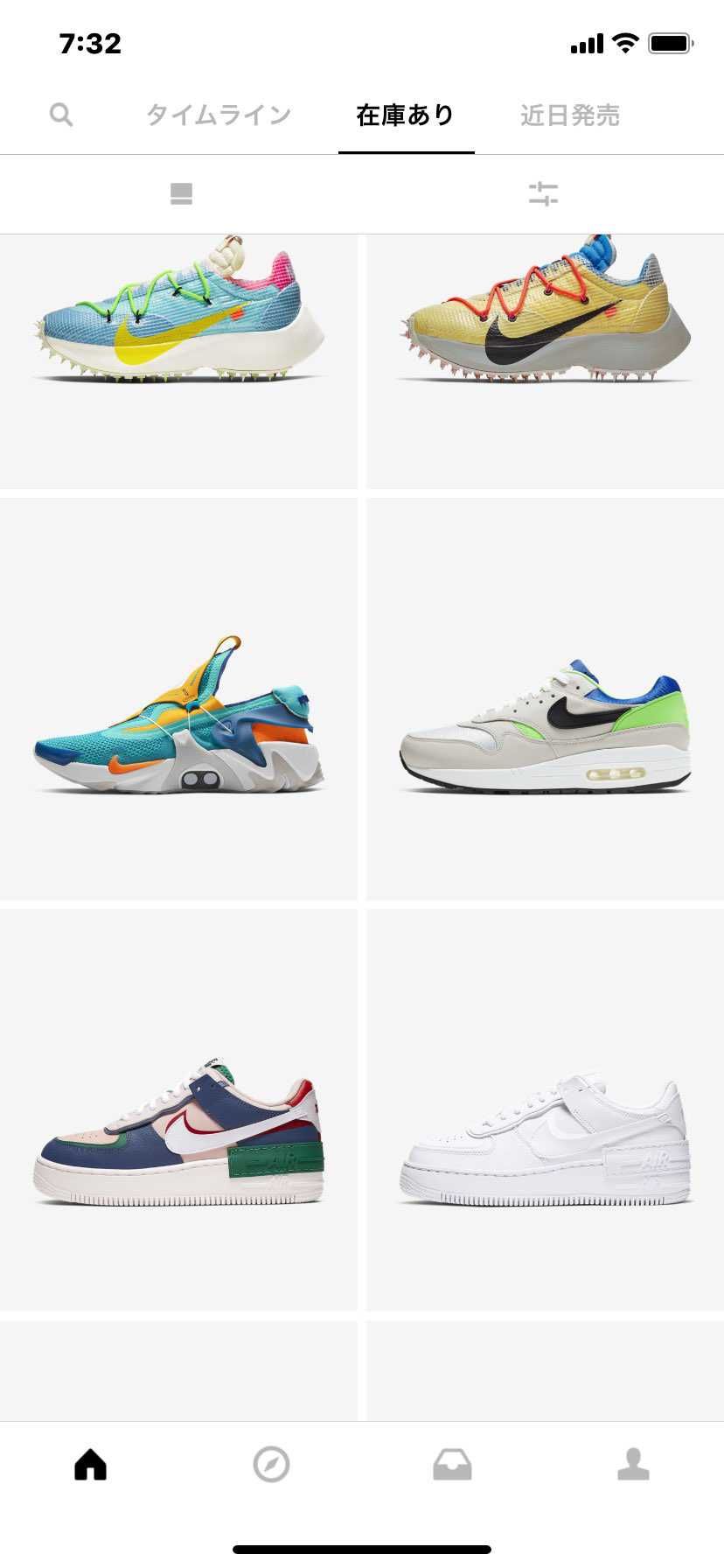Open the compass discover tab
The image size is (724, 1568).
coord(271,1464)
